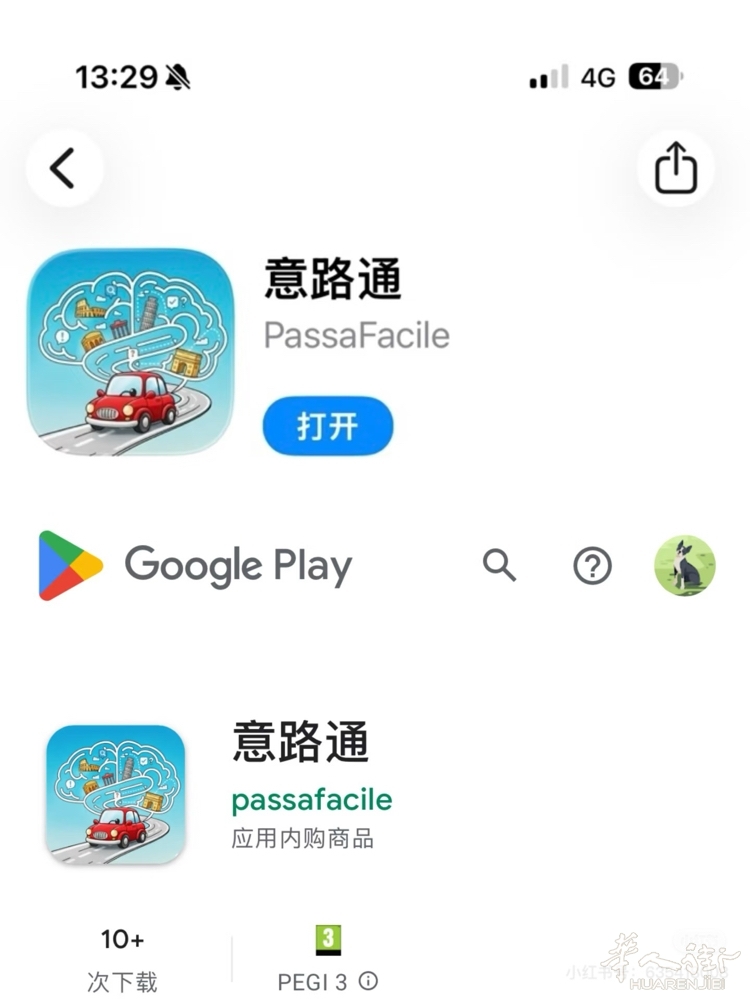
Task: Go to the Google Play home logo
Action: coord(195,566)
